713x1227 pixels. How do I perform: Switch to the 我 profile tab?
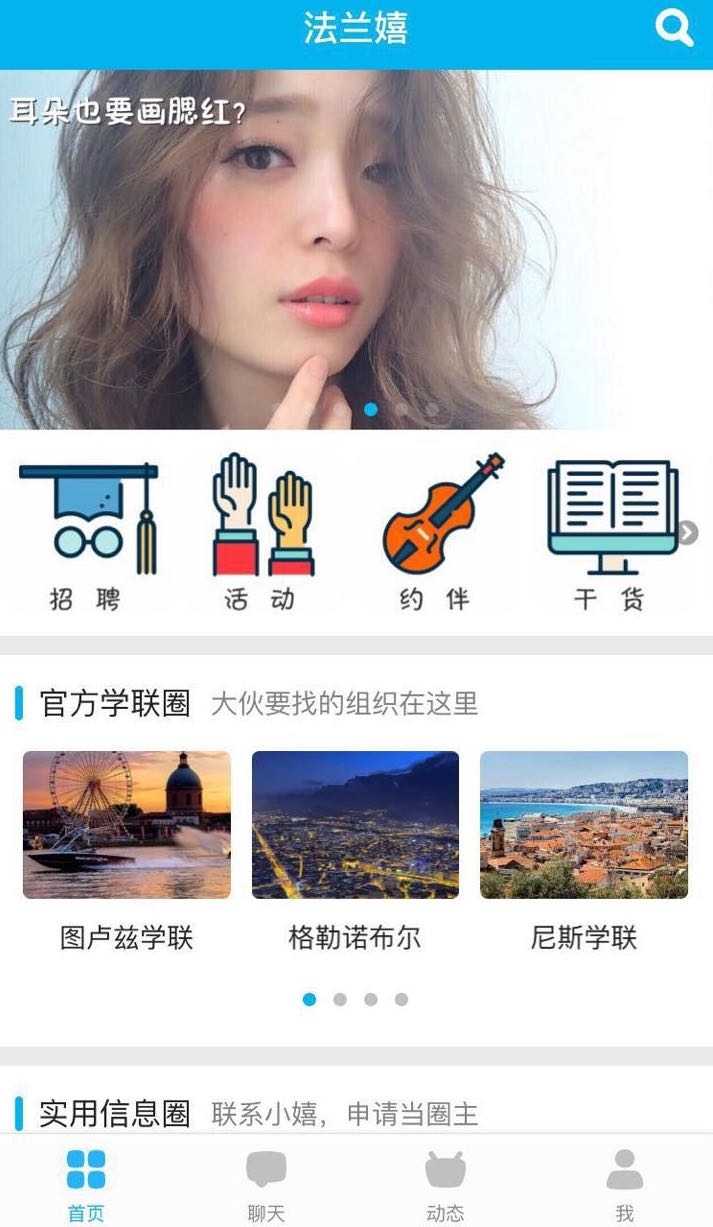(x=625, y=1184)
